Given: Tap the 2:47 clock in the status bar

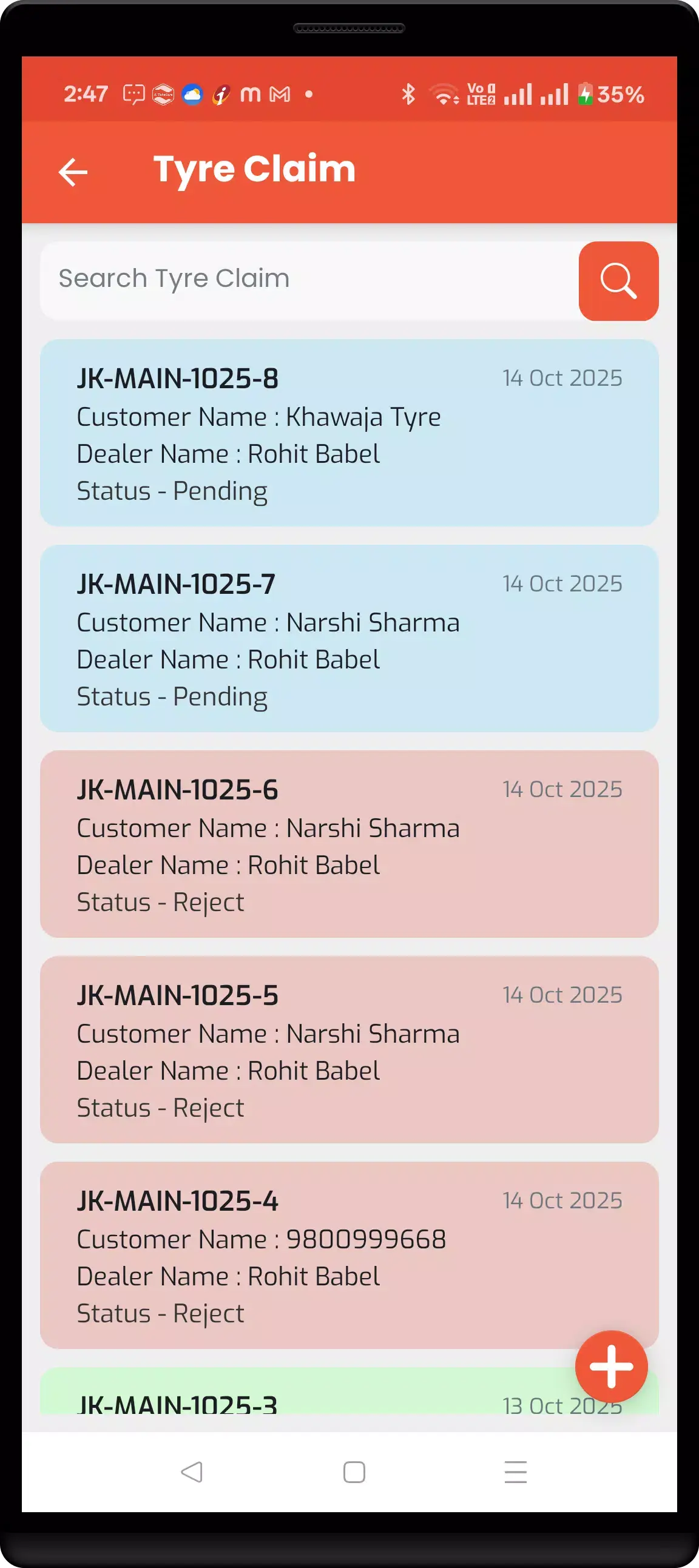Looking at the screenshot, I should [x=86, y=94].
